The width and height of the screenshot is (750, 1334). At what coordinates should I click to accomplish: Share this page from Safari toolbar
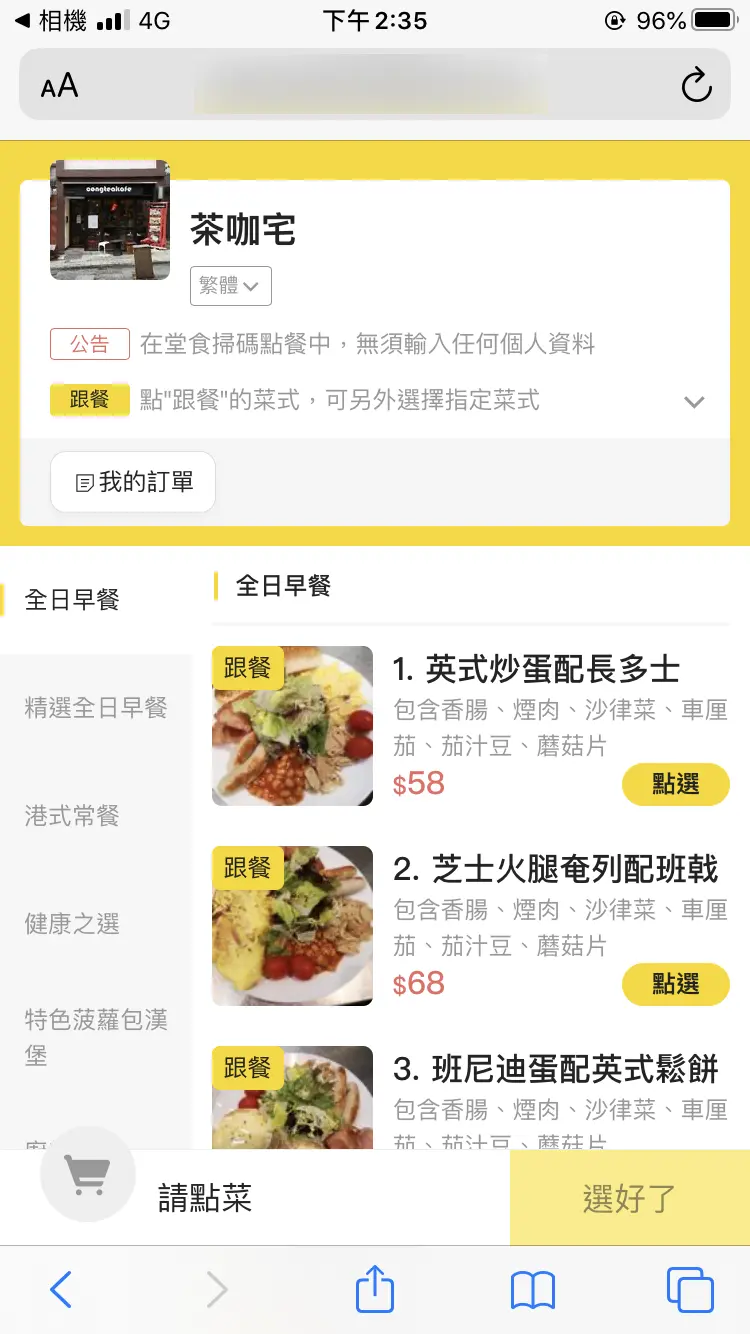click(x=375, y=1288)
